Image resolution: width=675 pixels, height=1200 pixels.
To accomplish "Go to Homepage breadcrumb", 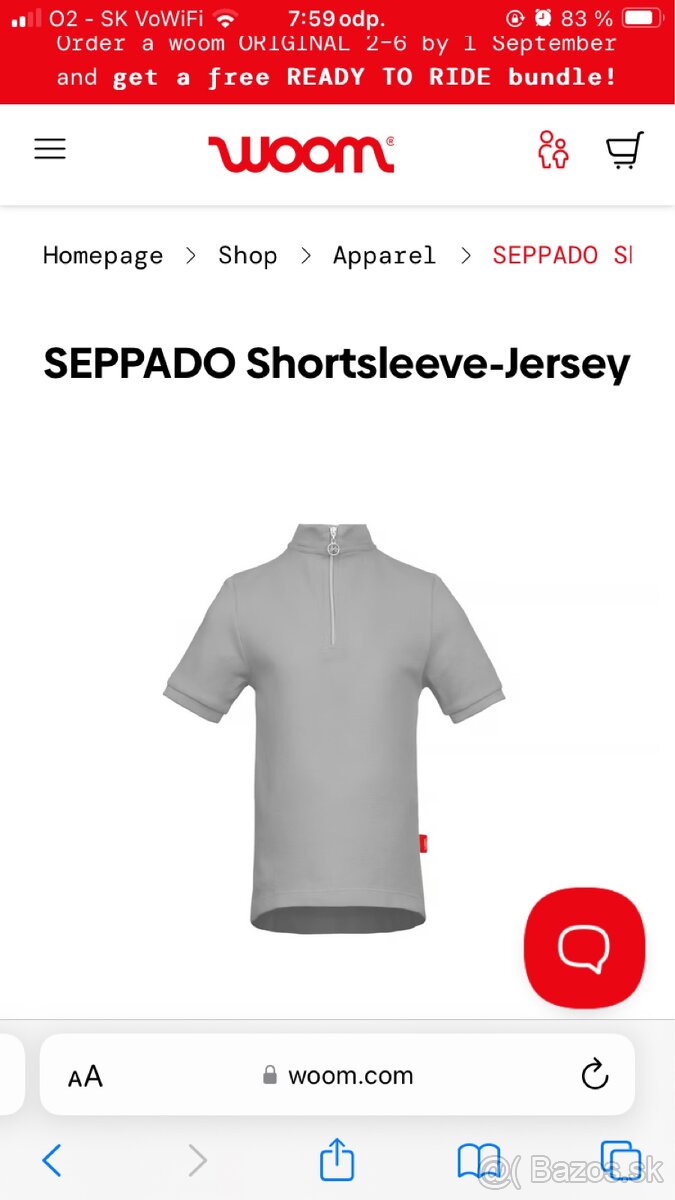I will click(103, 256).
